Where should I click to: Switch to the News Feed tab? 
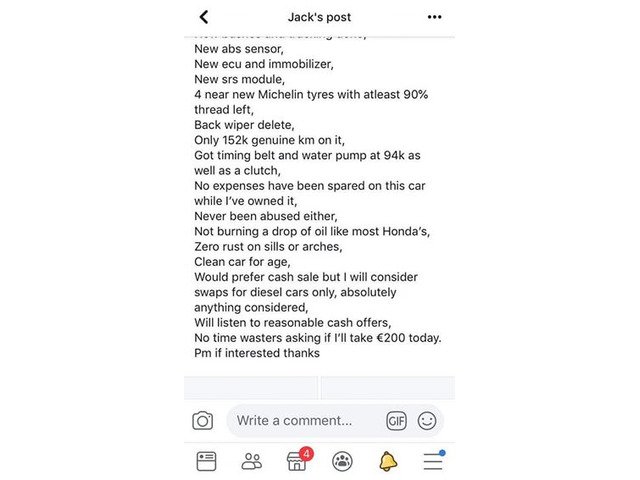point(207,462)
